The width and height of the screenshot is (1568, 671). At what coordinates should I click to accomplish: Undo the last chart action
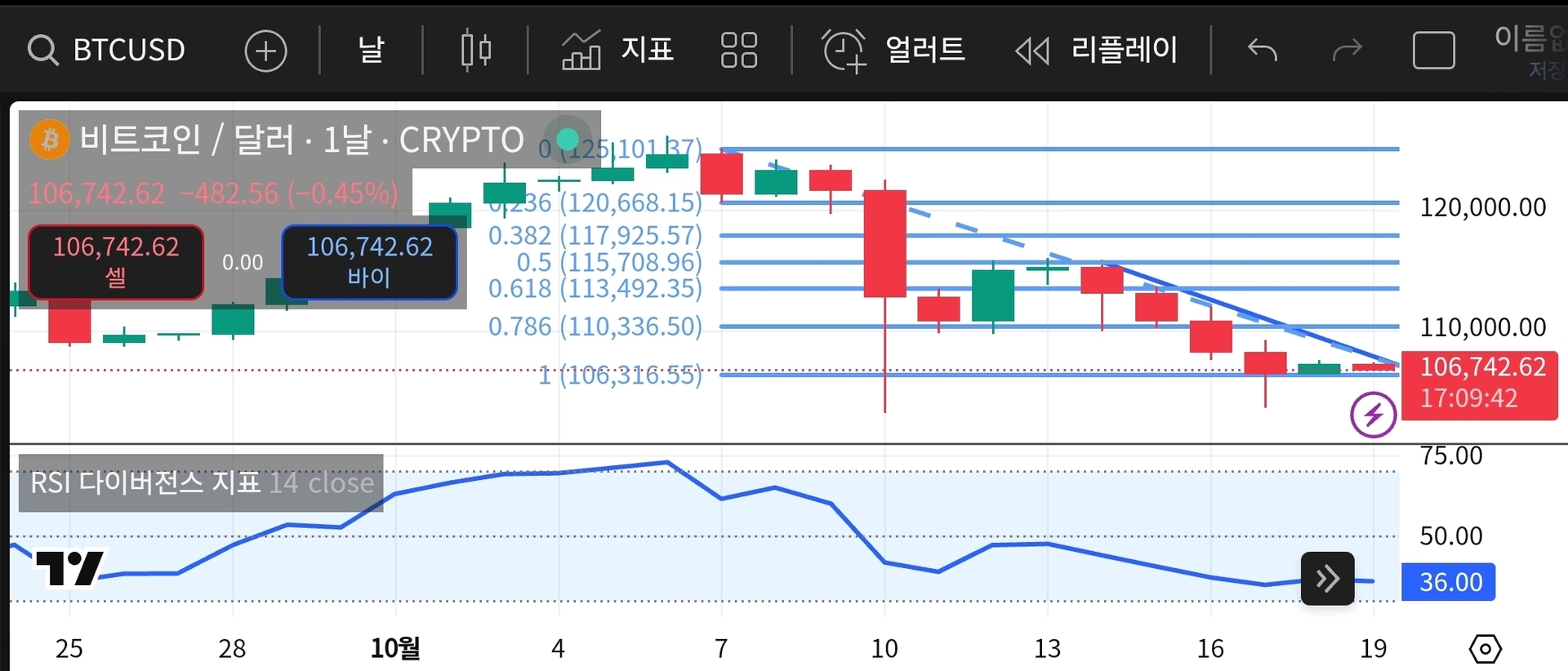[x=1263, y=51]
